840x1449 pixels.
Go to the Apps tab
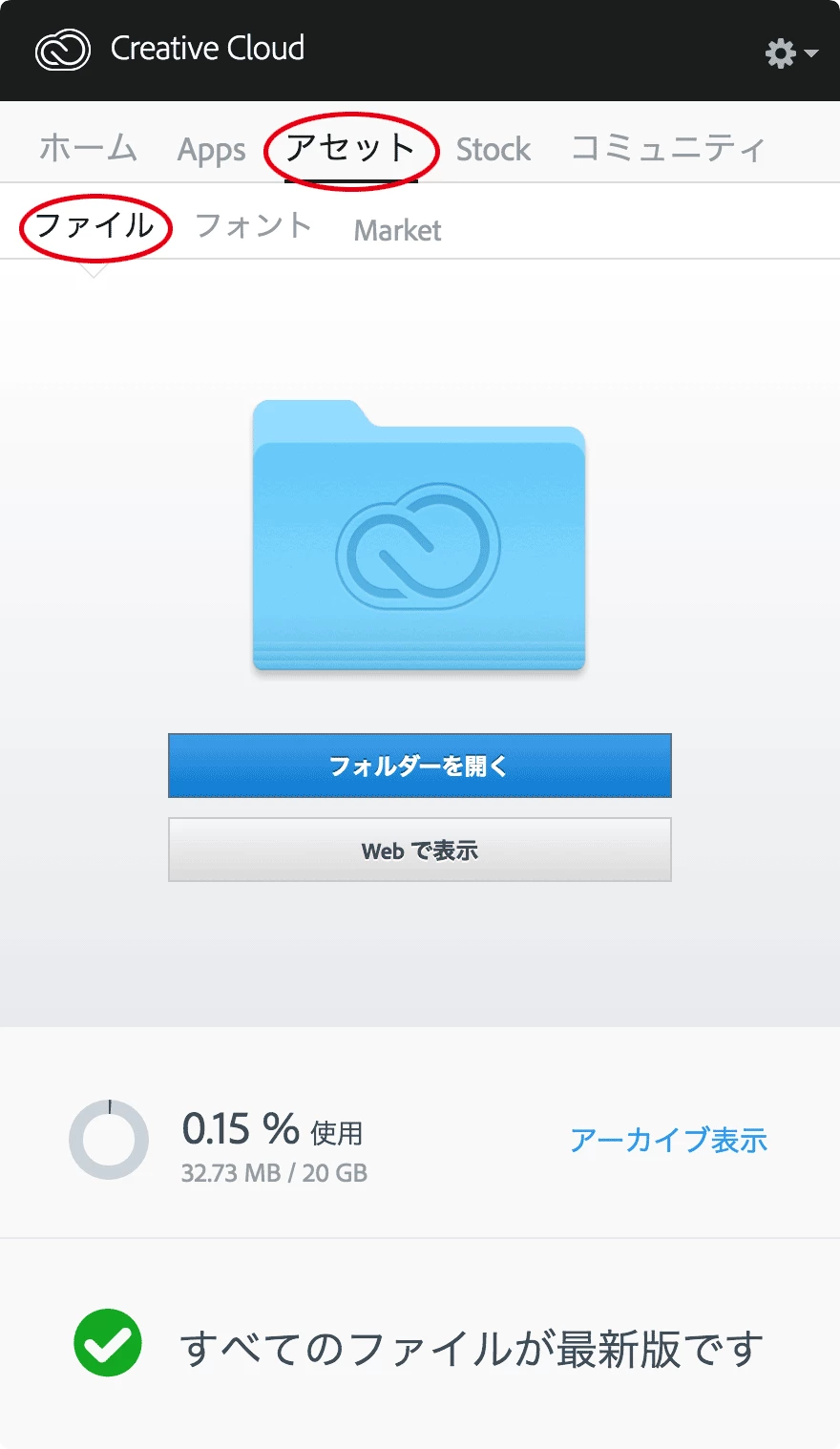[211, 150]
